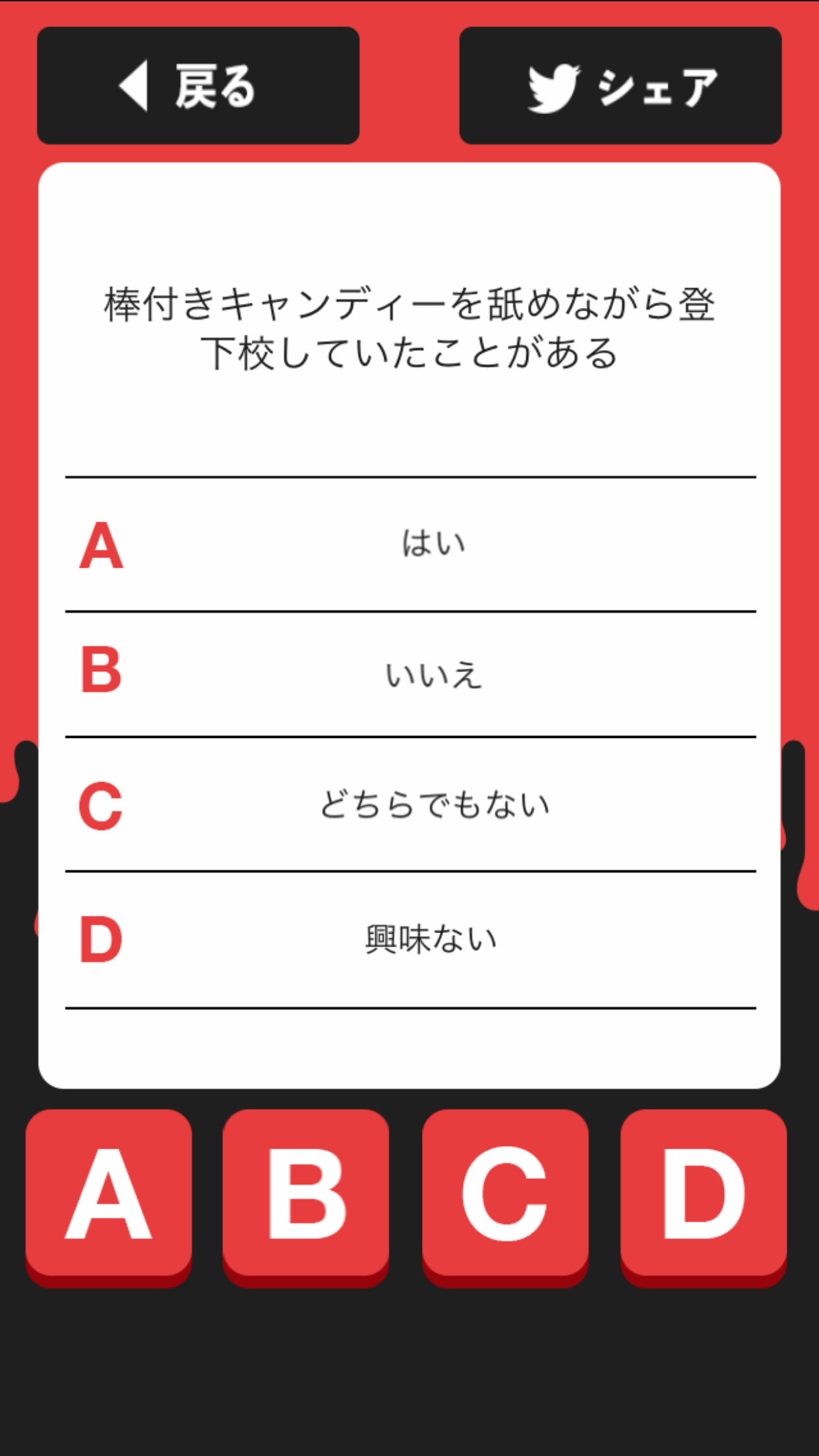Tap the red letter D label beside 興味ない

[100, 939]
